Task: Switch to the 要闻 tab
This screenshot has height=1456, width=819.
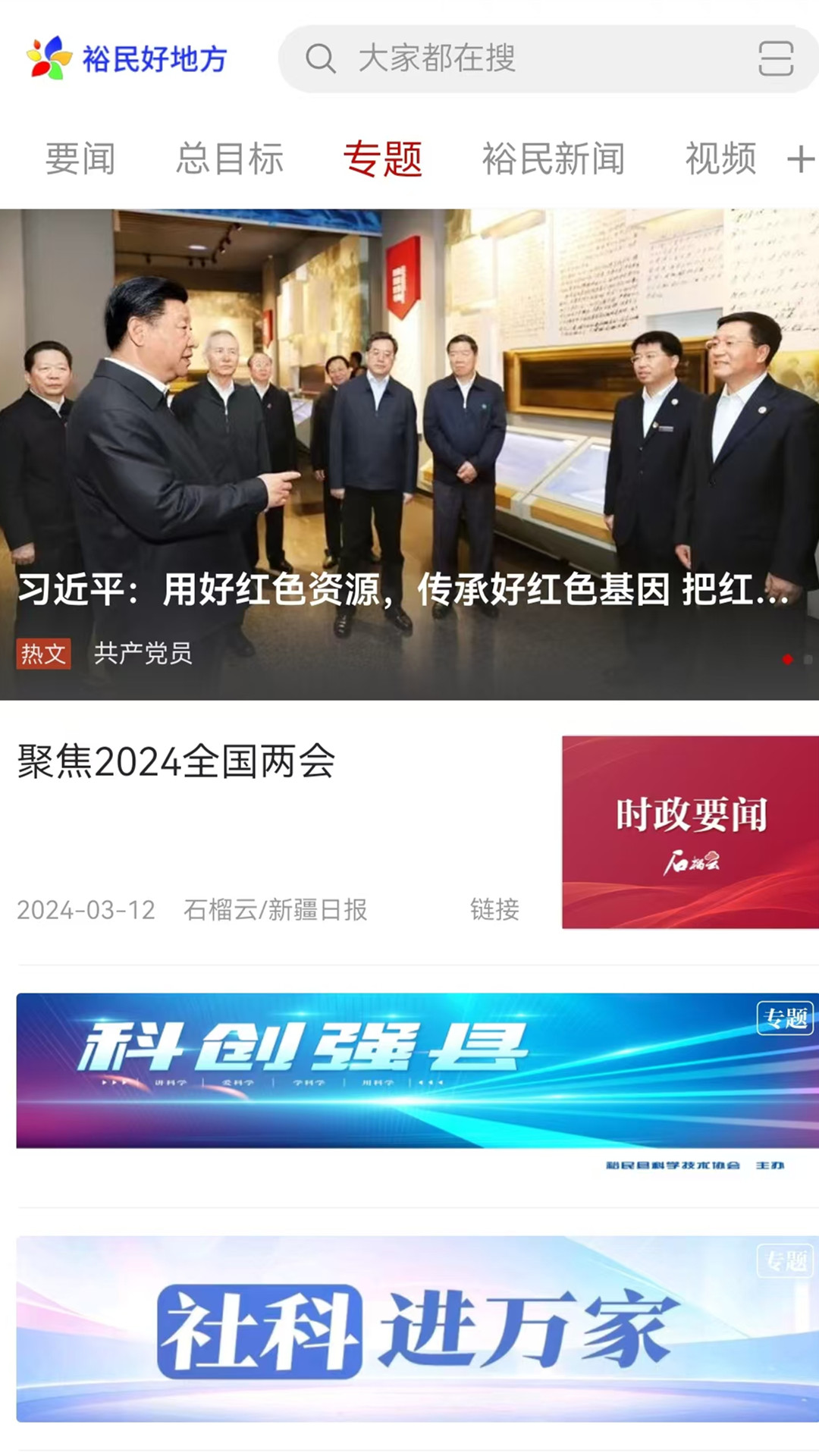Action: coord(80,158)
